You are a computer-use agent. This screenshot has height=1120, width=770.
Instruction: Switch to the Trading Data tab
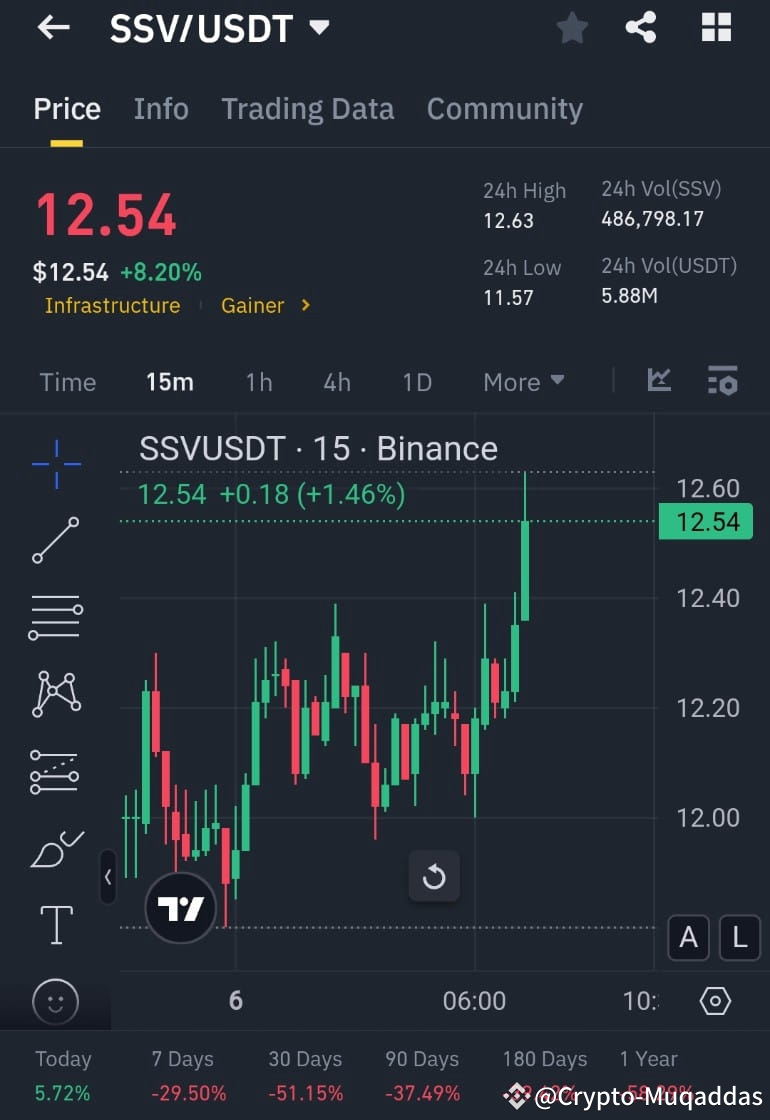click(307, 108)
